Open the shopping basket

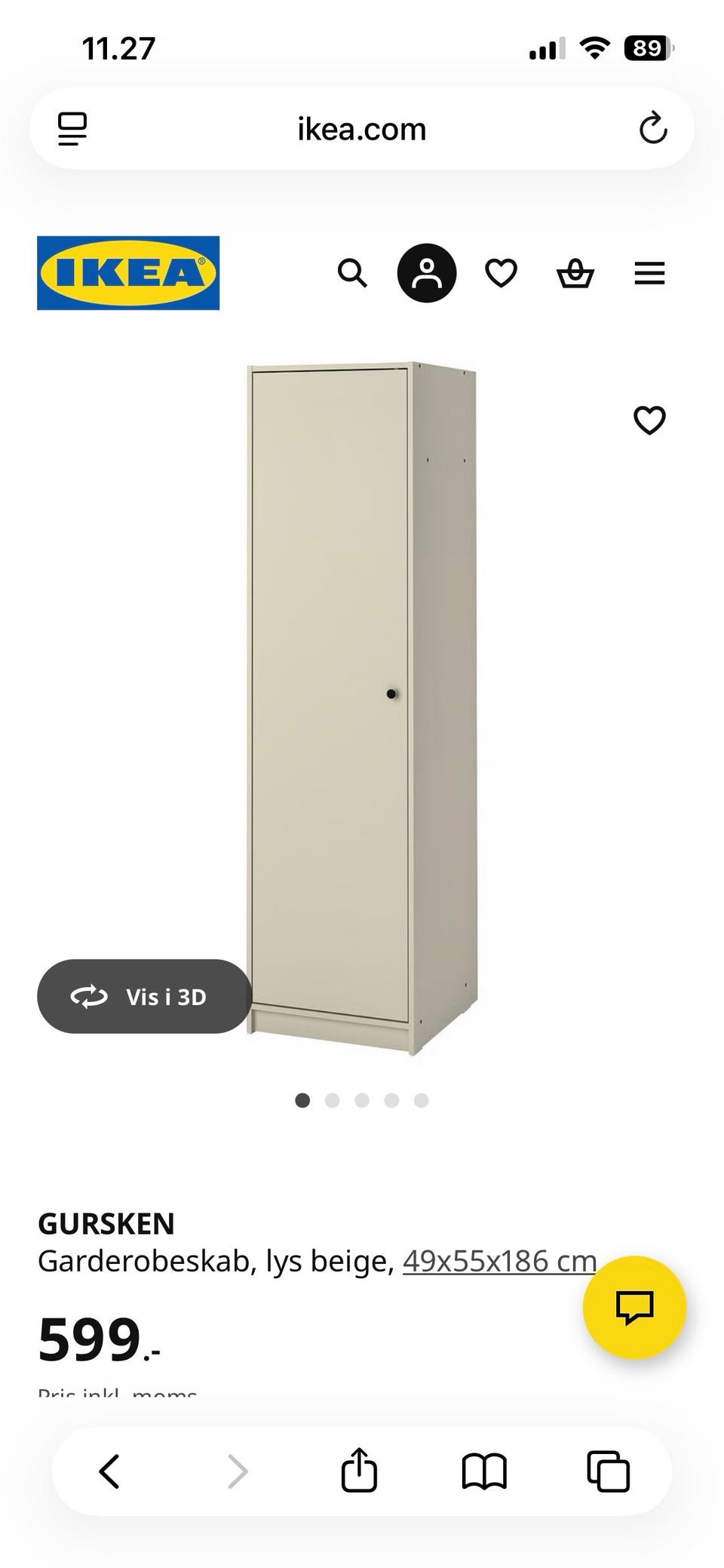coord(575,273)
